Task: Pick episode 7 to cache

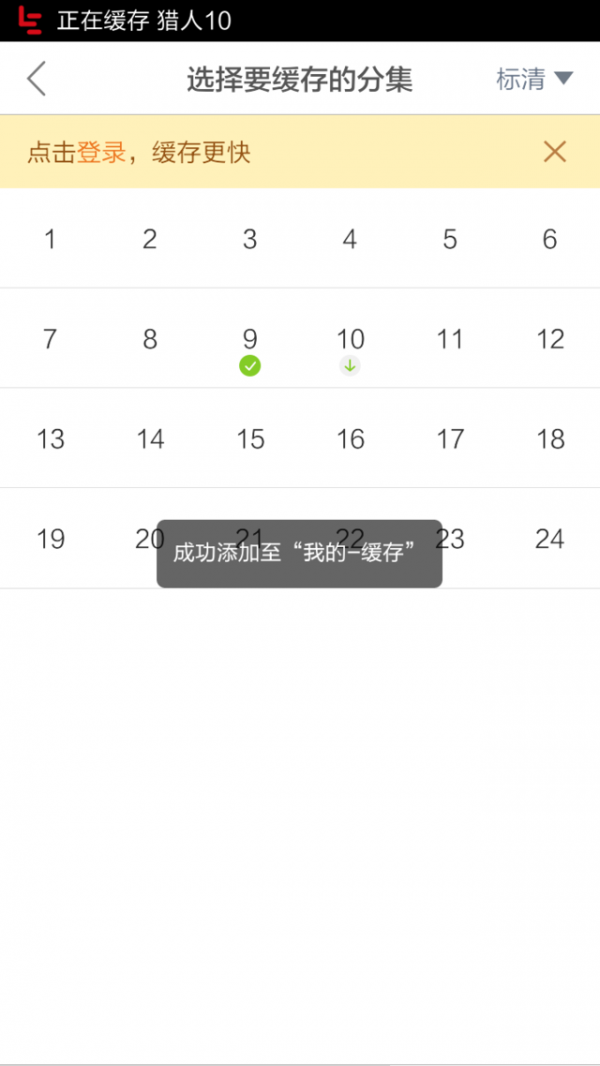Action: pyautogui.click(x=50, y=339)
